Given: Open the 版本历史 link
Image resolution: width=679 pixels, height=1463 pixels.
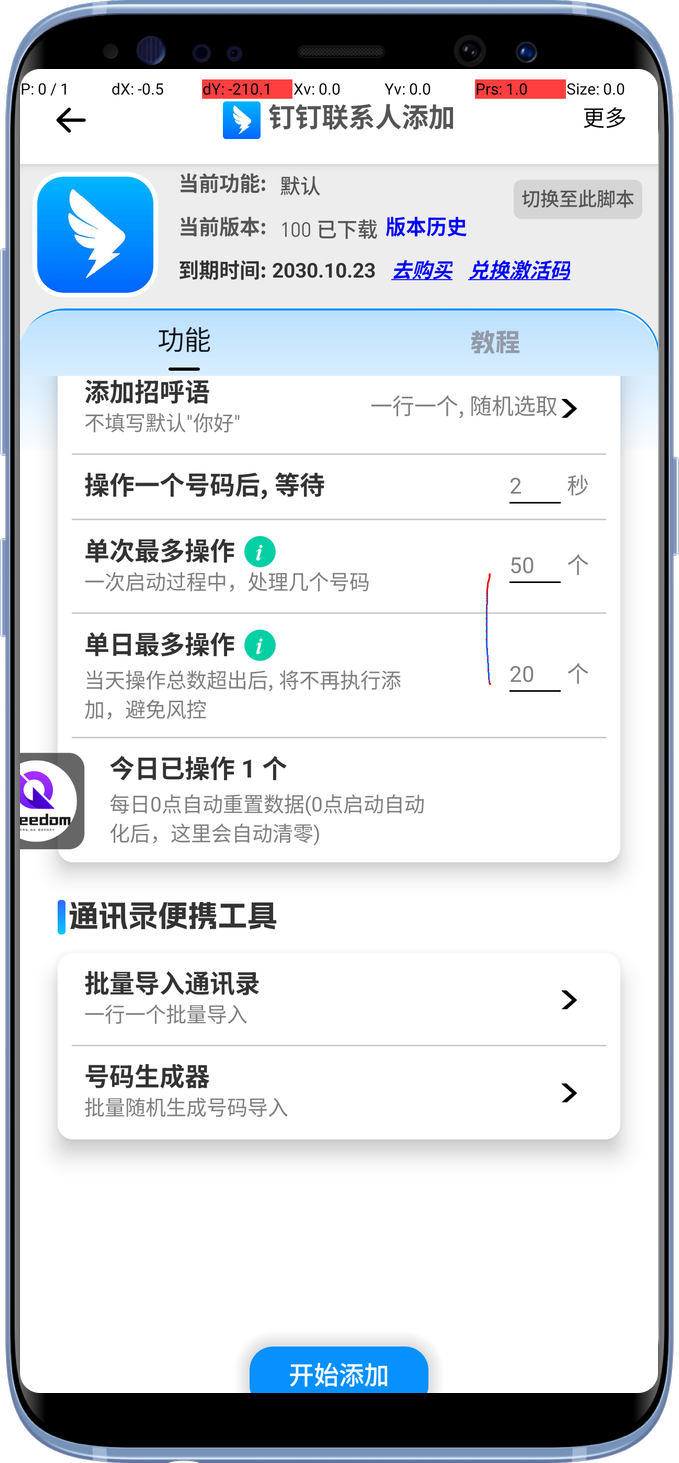Looking at the screenshot, I should (426, 227).
